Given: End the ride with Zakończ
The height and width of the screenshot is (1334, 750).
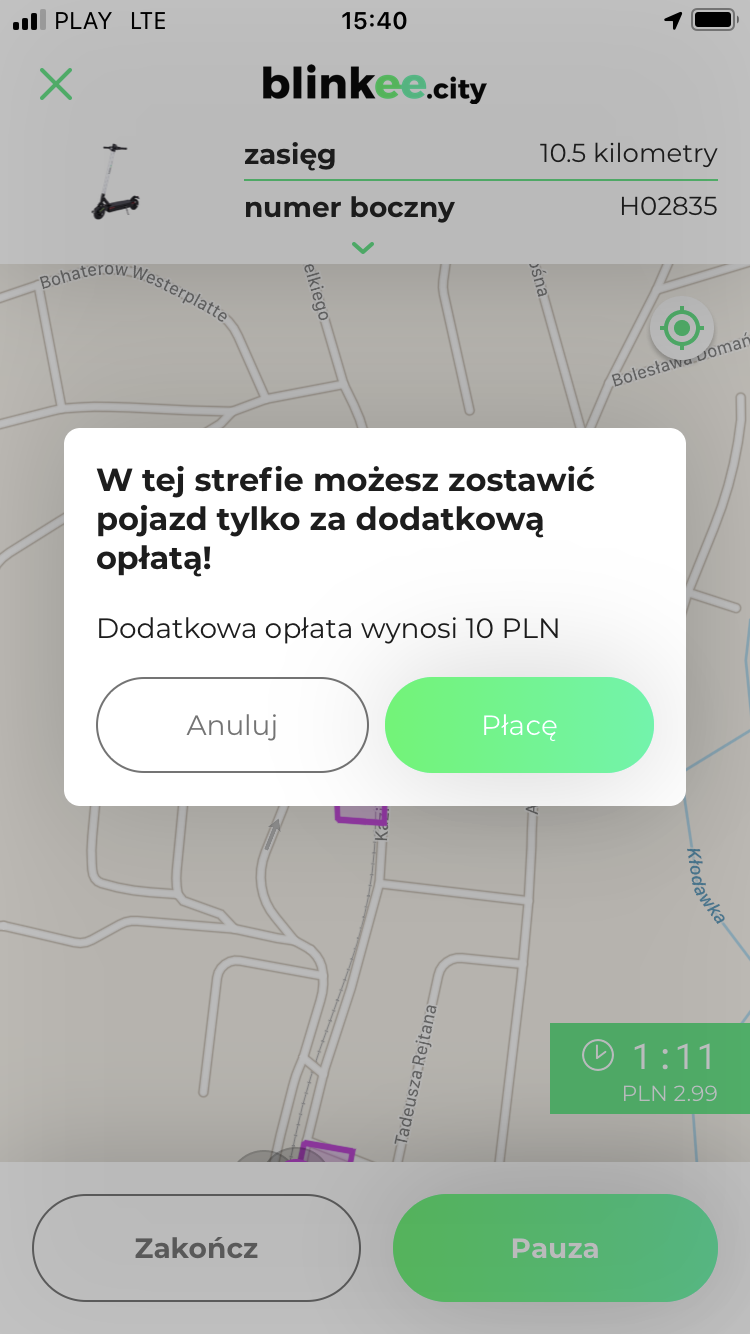Looking at the screenshot, I should click(195, 1248).
